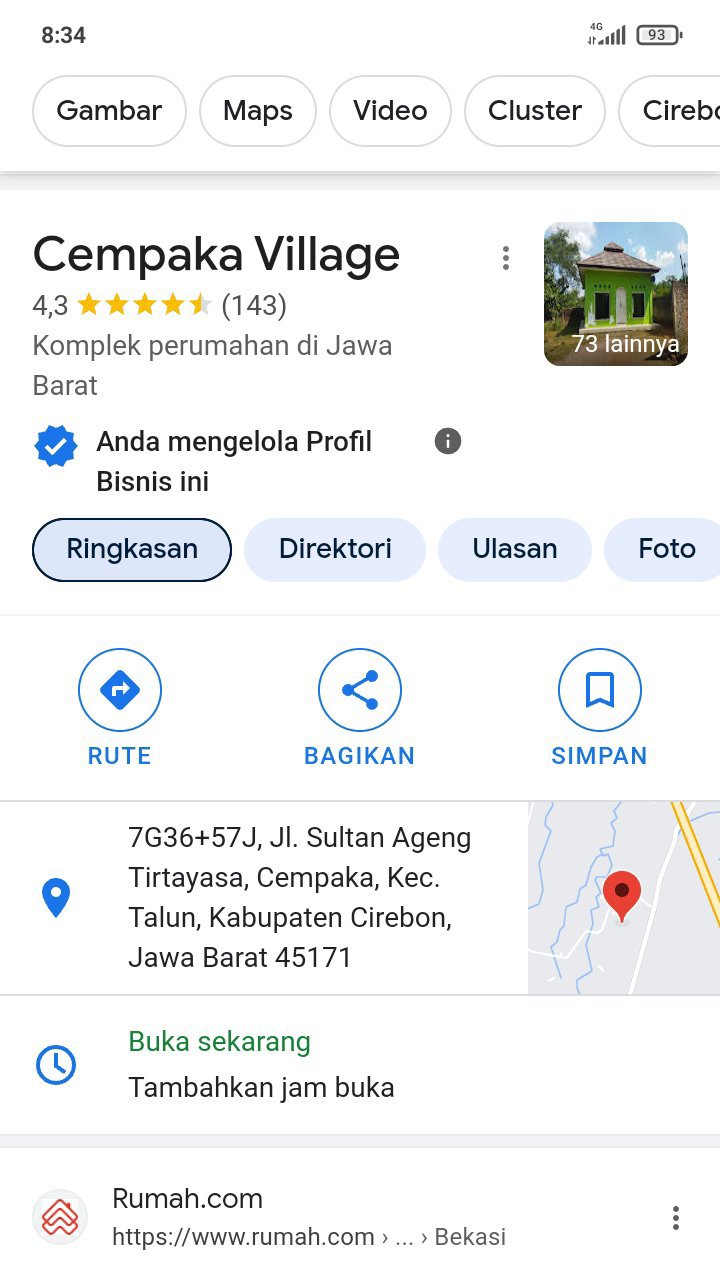
Task: Open the Ulasan reviews tab
Action: (515, 549)
